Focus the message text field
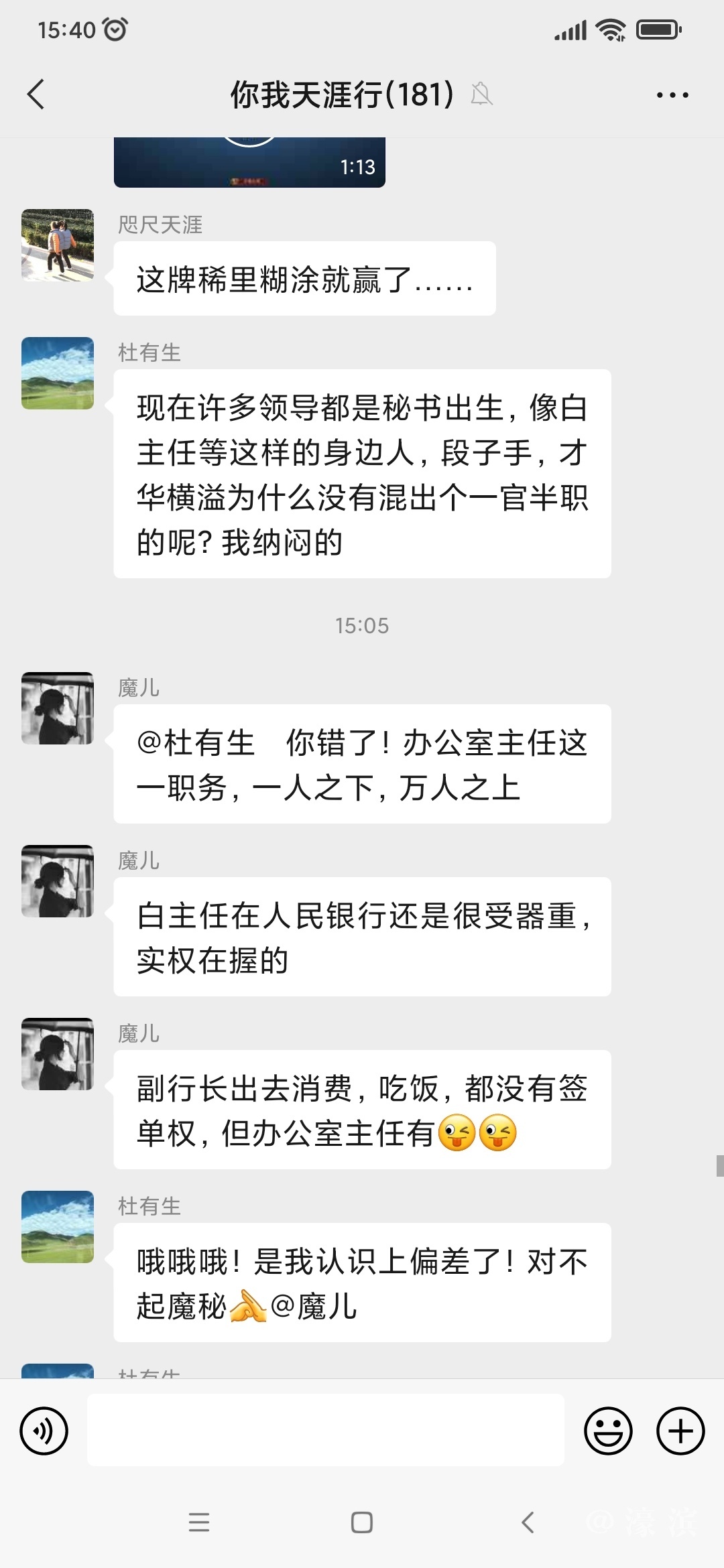 325,1430
